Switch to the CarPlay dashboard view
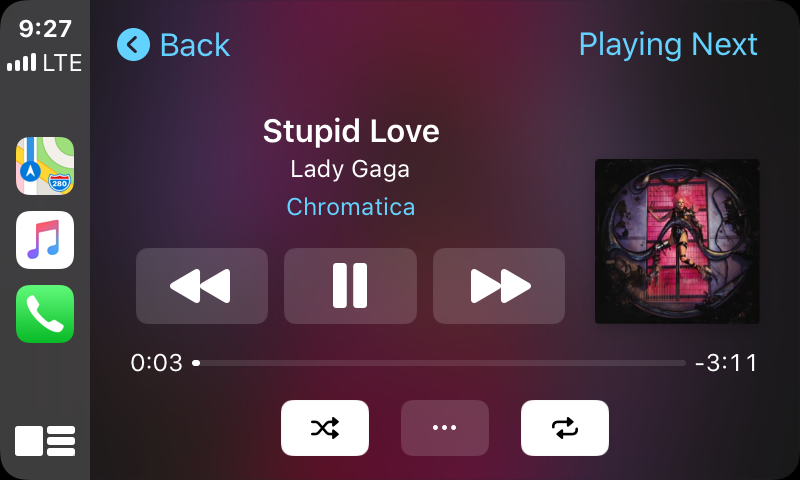Image resolution: width=800 pixels, height=480 pixels. point(45,440)
